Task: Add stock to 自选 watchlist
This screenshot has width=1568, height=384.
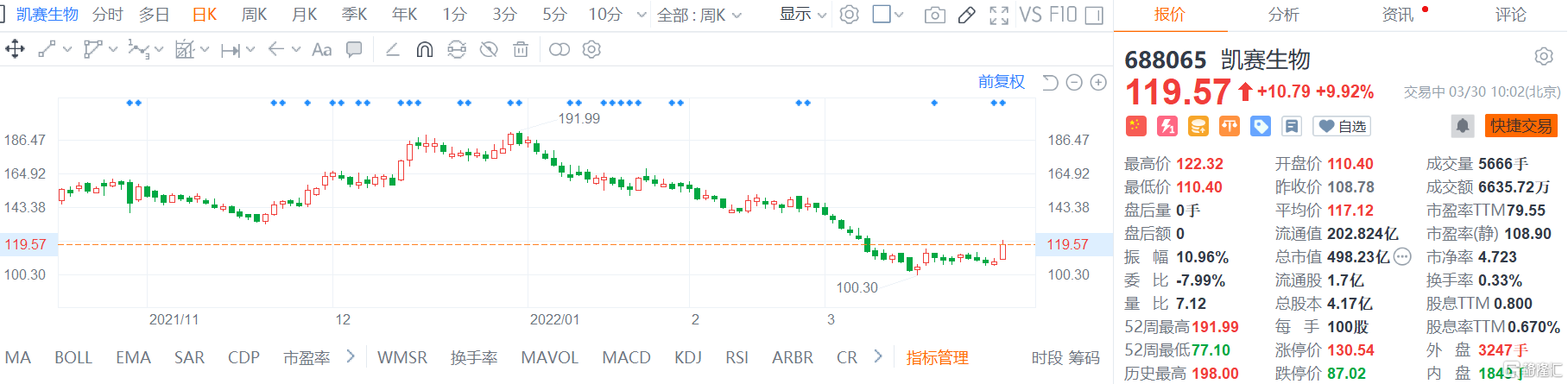Action: [x=1342, y=126]
